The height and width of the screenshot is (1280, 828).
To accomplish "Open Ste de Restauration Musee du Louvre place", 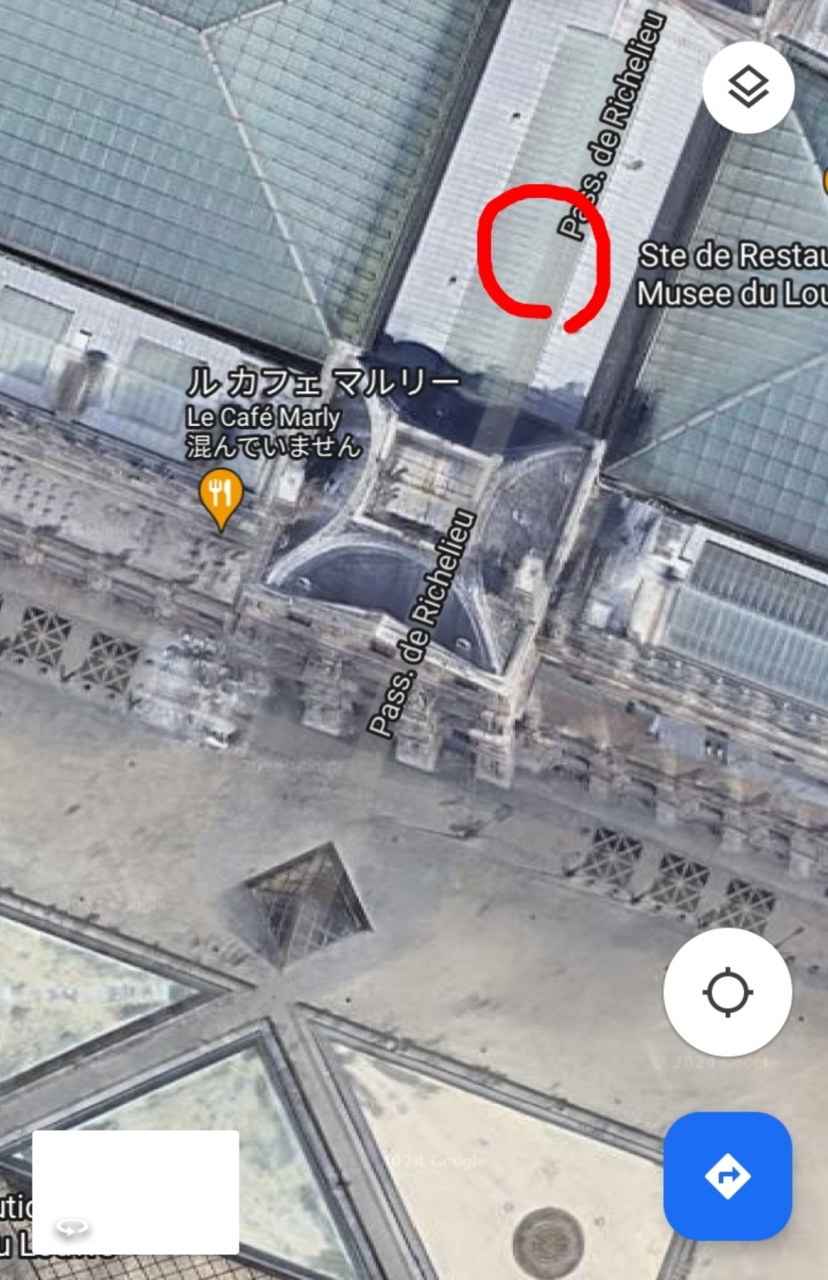I will [x=733, y=274].
